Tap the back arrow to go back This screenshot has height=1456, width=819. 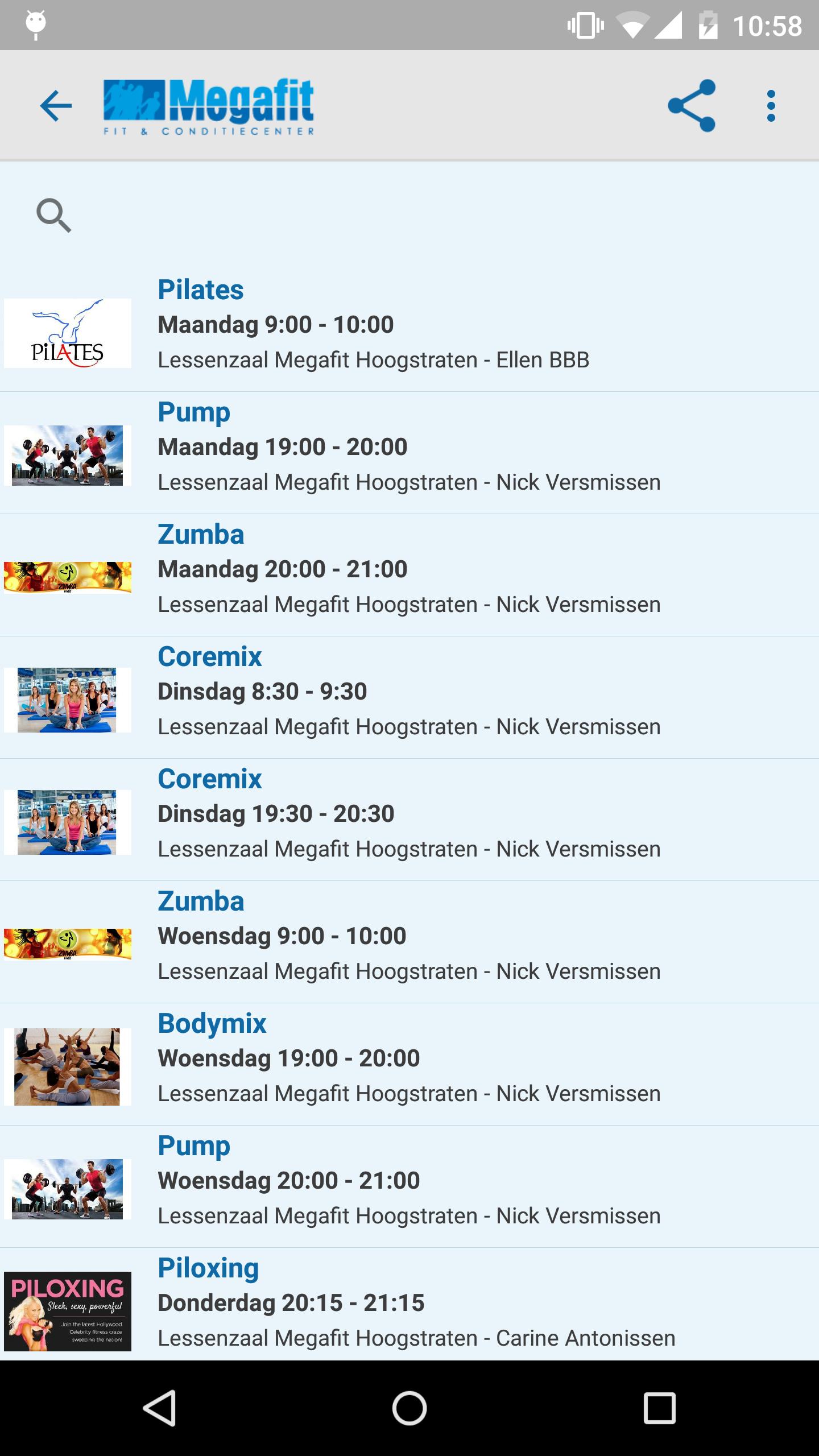[x=55, y=105]
